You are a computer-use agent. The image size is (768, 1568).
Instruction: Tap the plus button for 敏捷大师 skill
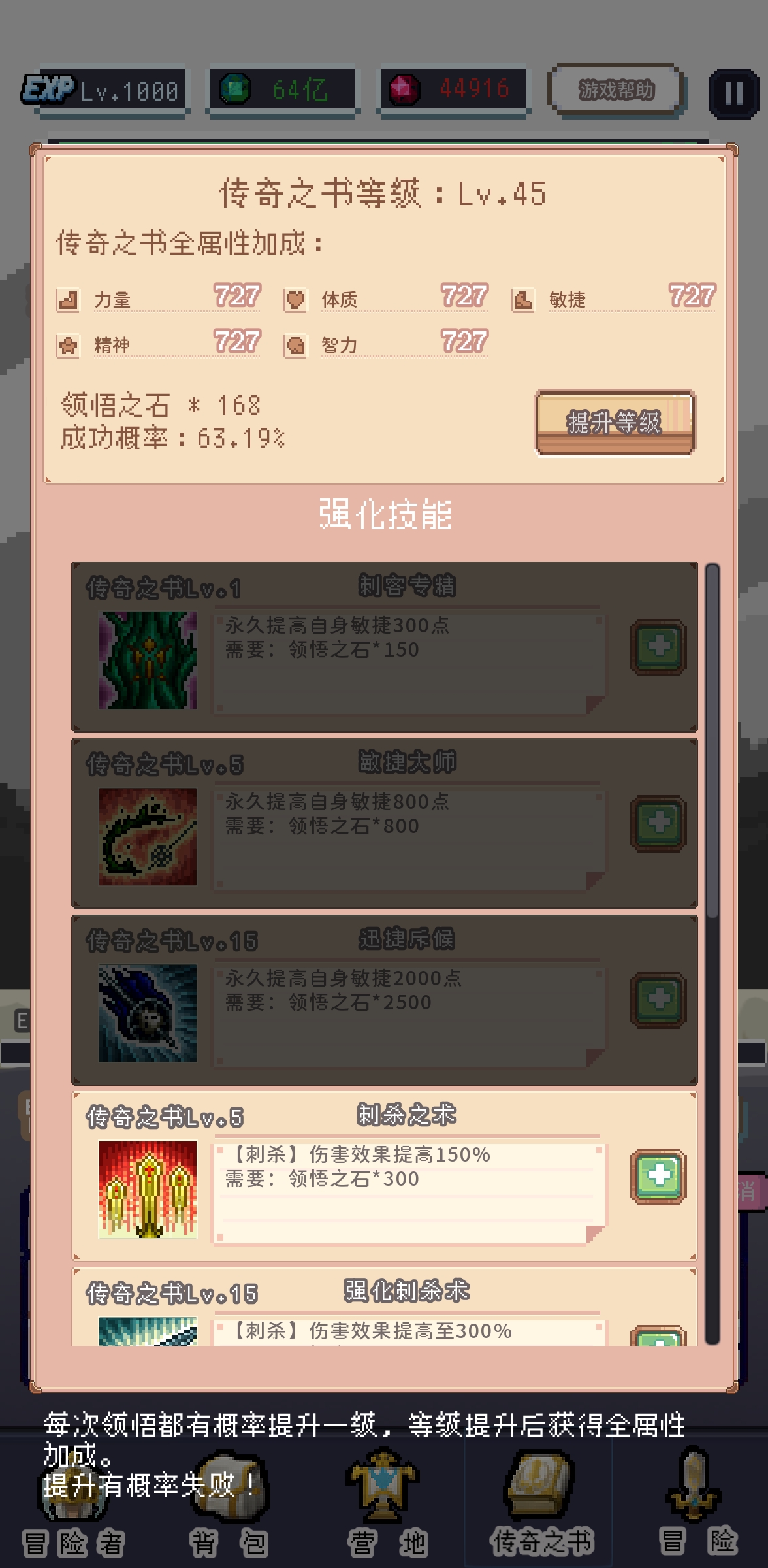coord(658,823)
